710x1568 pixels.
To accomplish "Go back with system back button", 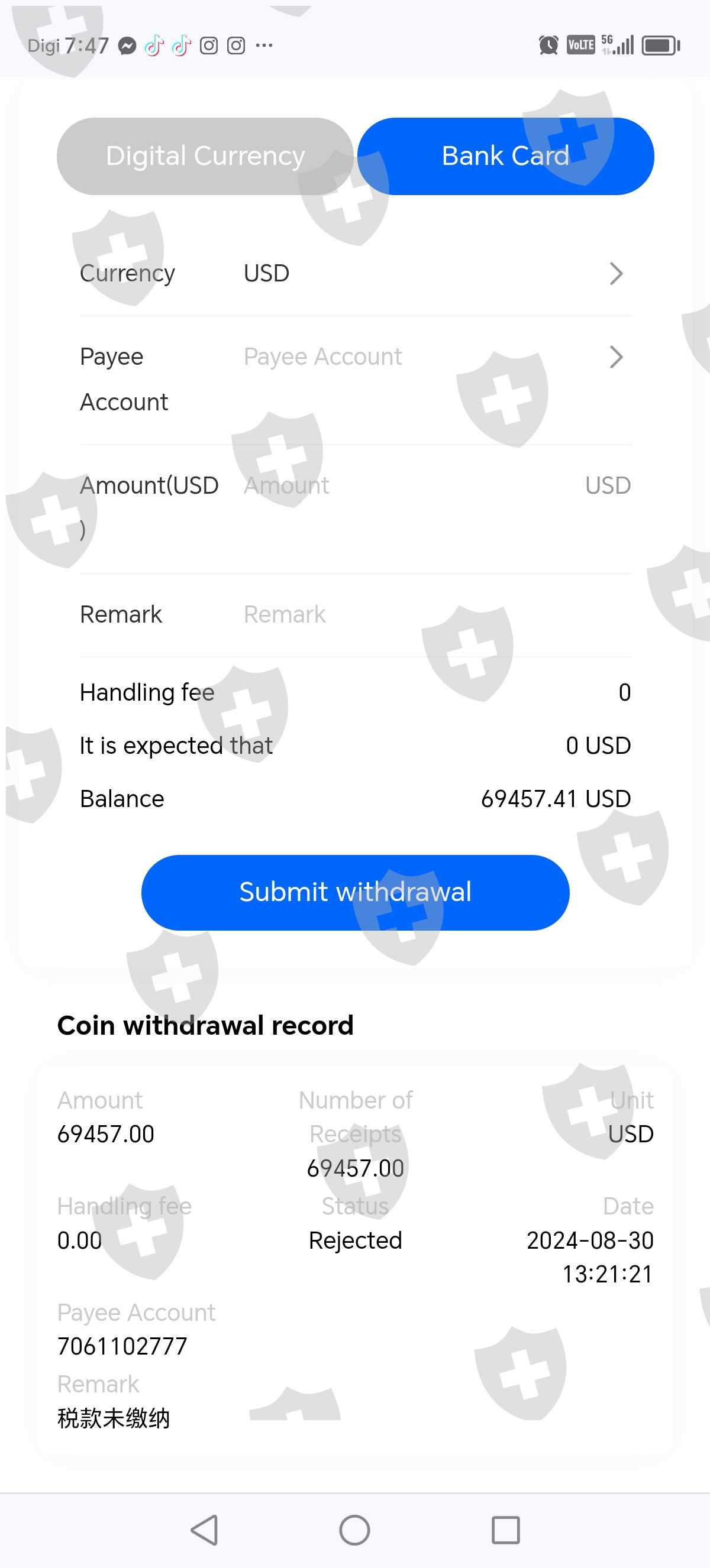I will 205,1530.
